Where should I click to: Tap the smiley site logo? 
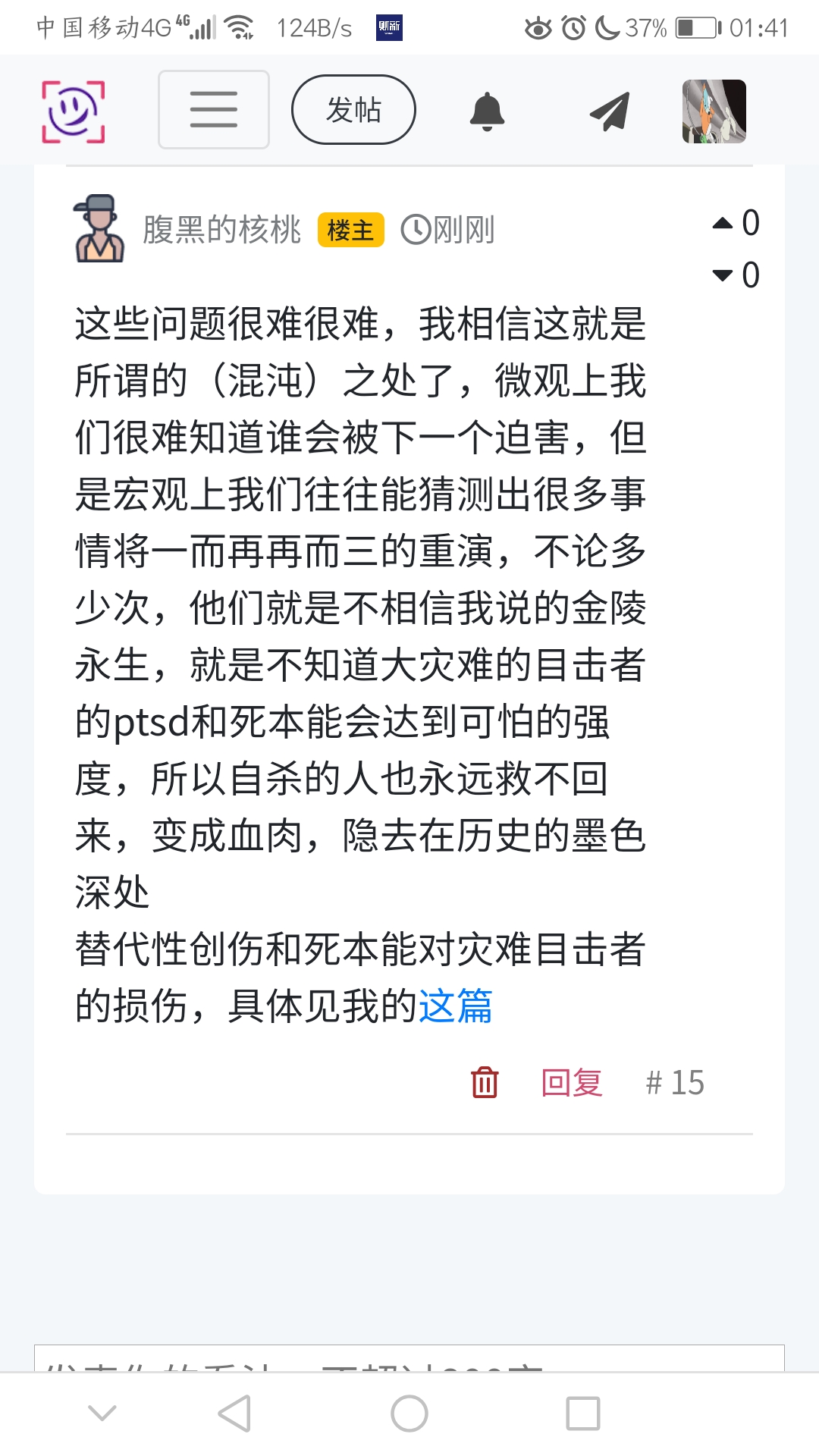point(73,111)
